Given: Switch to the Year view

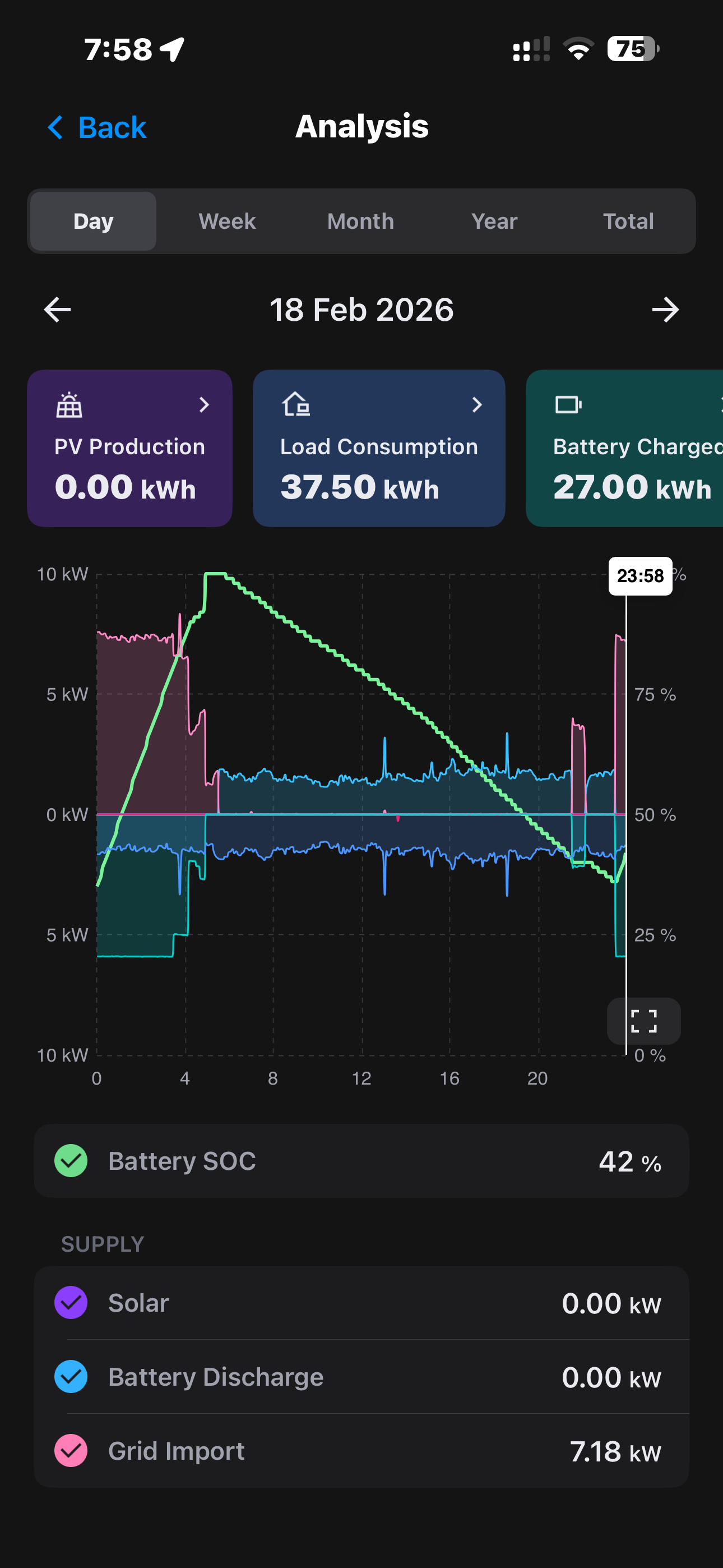Looking at the screenshot, I should coord(494,222).
